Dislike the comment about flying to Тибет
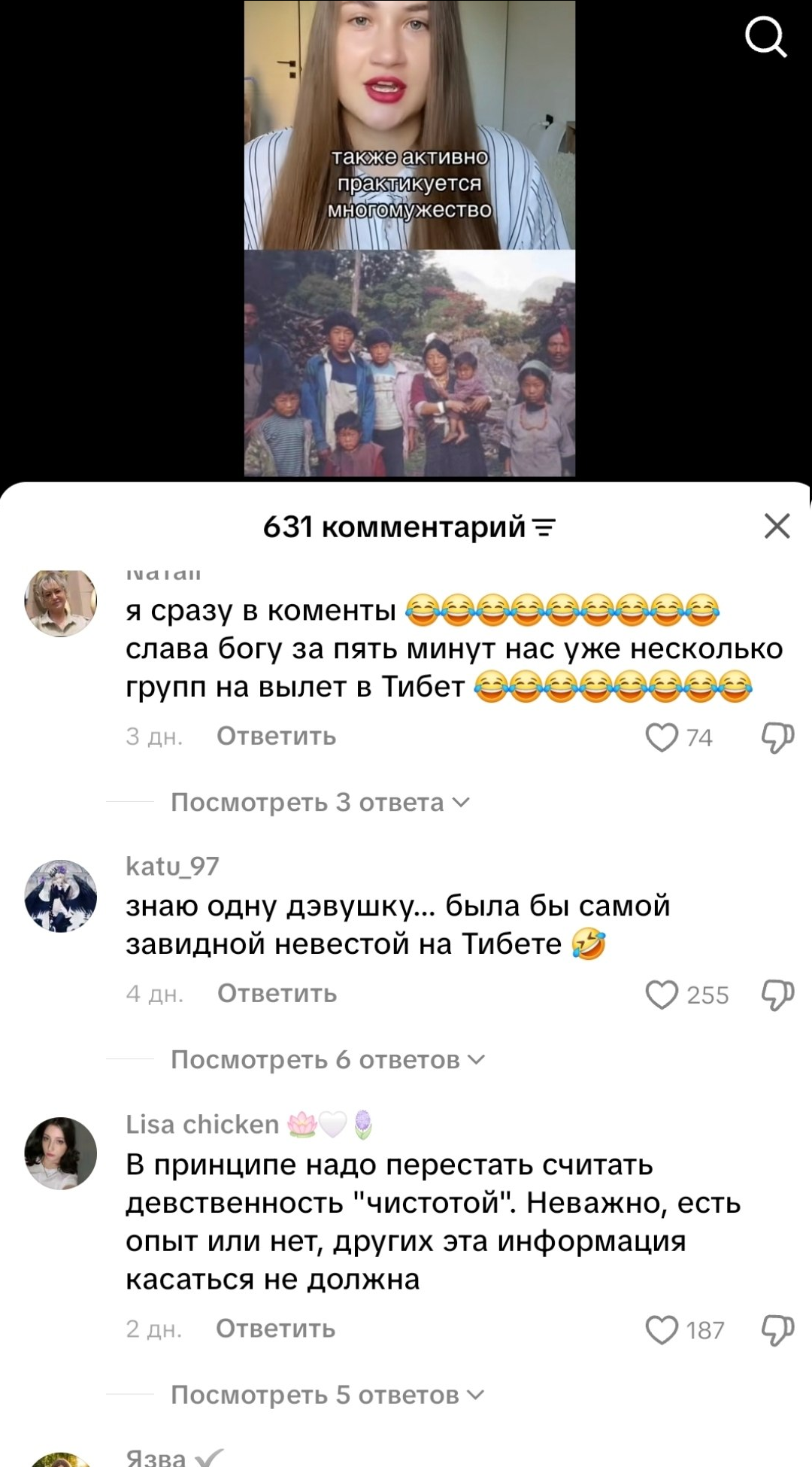The height and width of the screenshot is (1467, 812). [777, 737]
